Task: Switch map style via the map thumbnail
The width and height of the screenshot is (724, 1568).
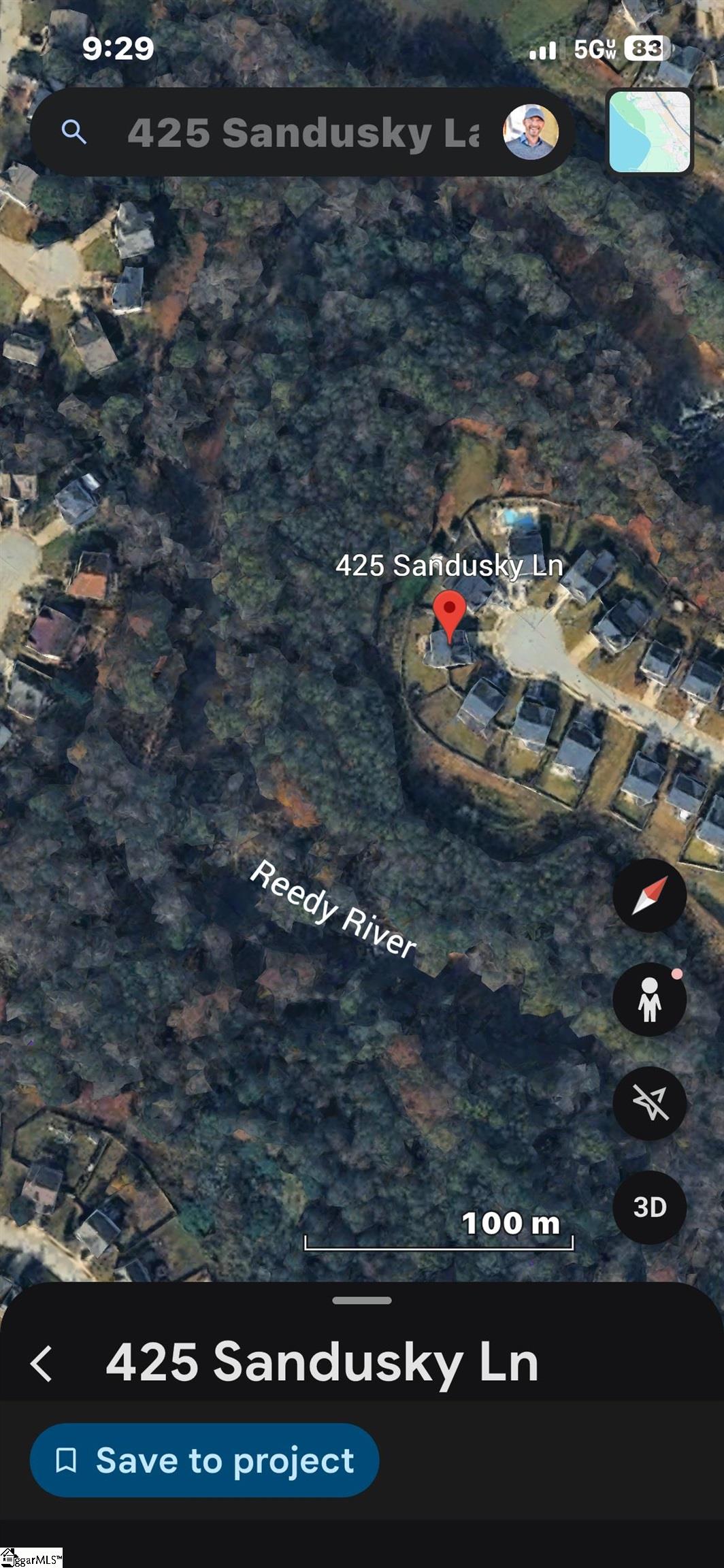Action: point(650,132)
